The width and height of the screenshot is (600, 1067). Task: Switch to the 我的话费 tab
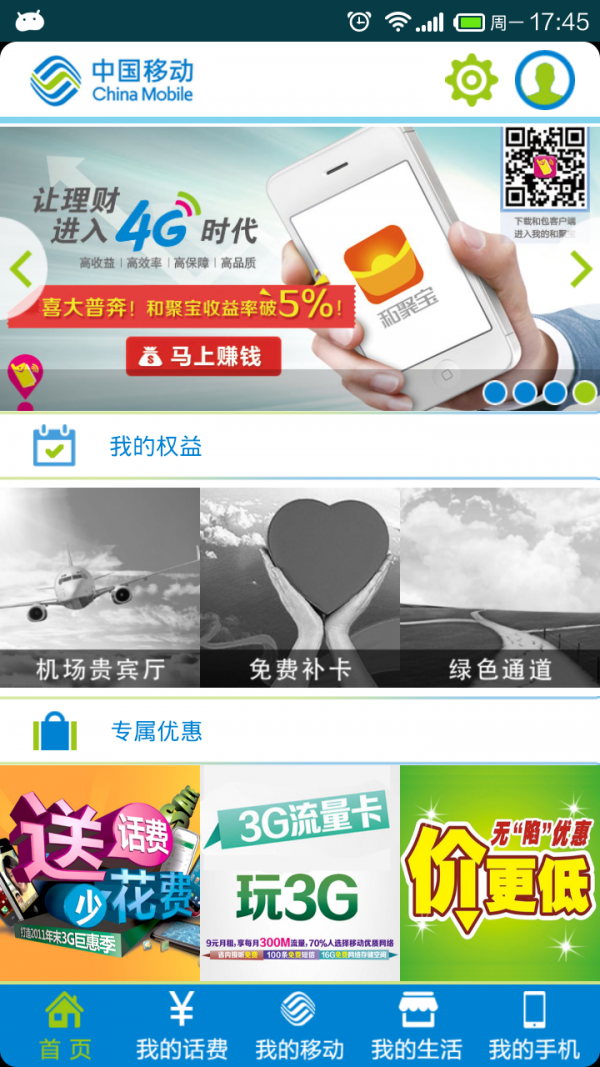[181, 1025]
